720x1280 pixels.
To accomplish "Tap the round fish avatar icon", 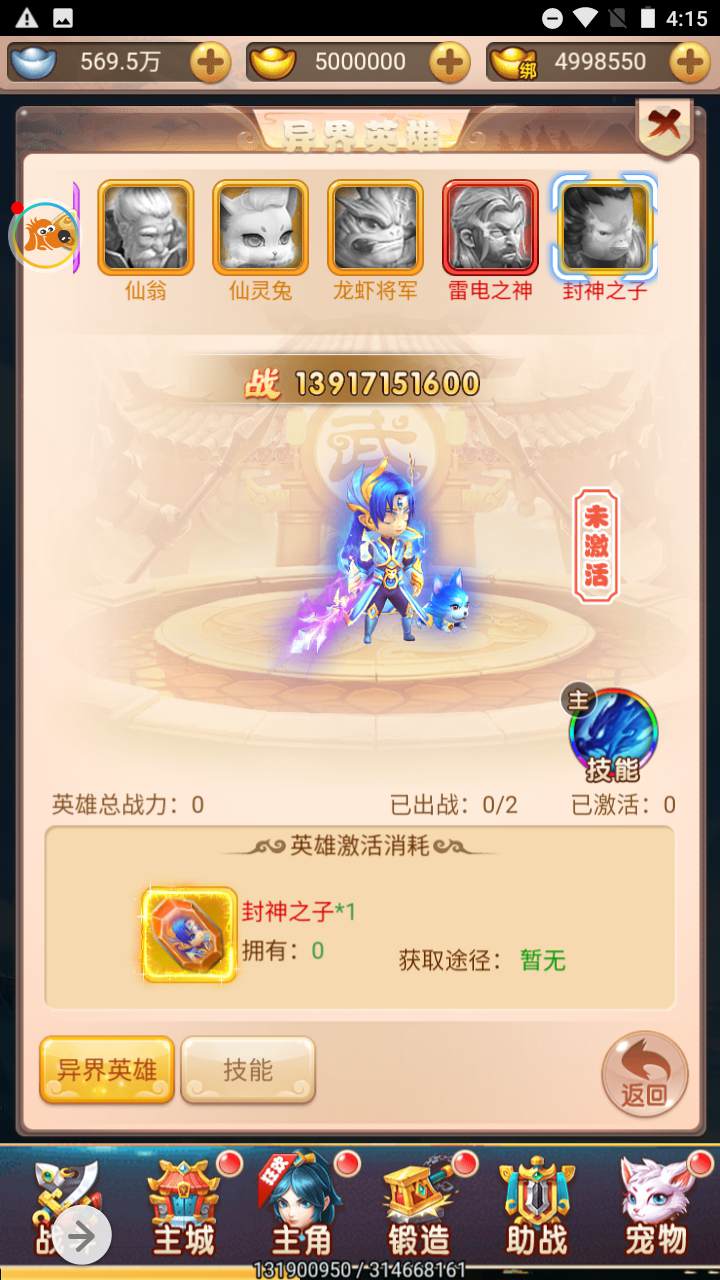I will click(x=44, y=236).
